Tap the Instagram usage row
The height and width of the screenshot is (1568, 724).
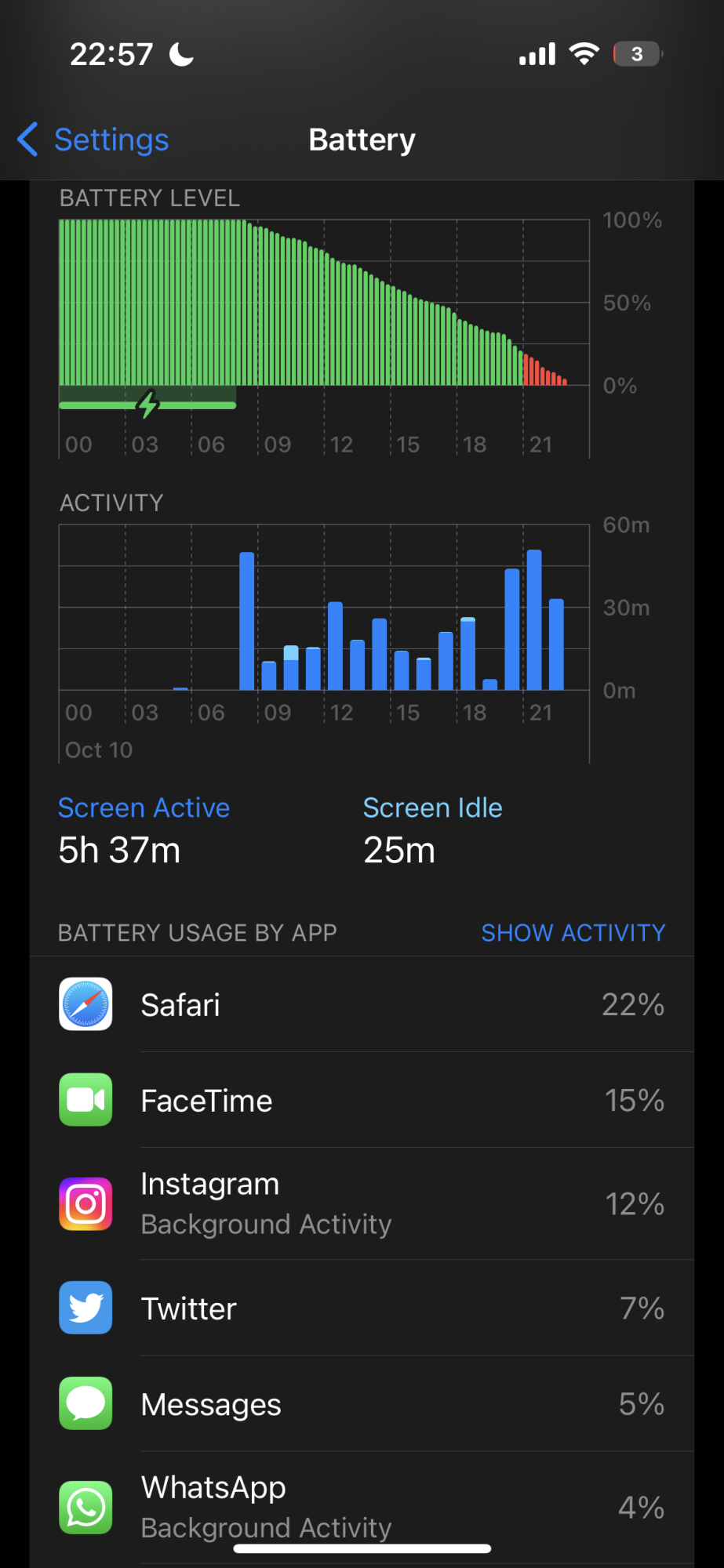pos(362,1203)
